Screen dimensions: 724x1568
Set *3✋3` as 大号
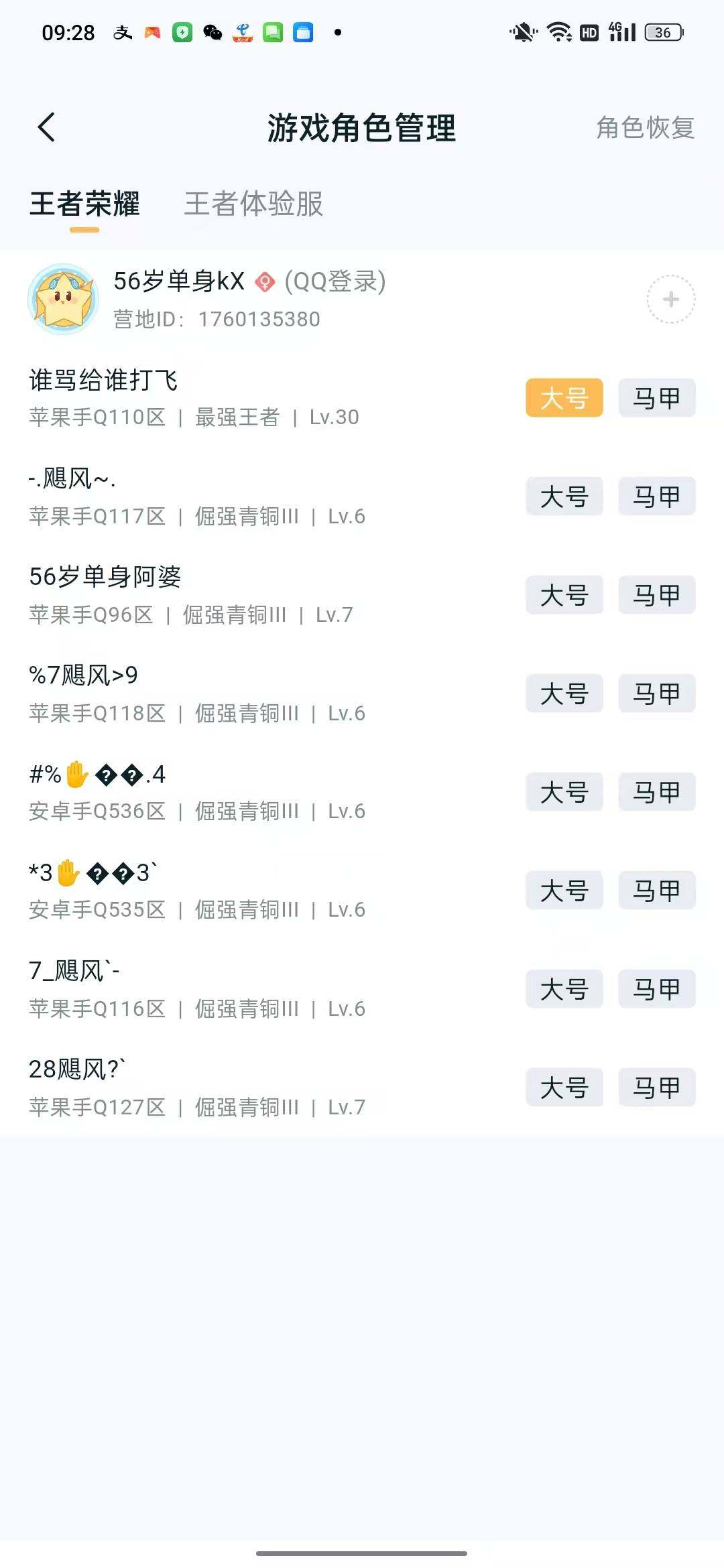click(564, 891)
